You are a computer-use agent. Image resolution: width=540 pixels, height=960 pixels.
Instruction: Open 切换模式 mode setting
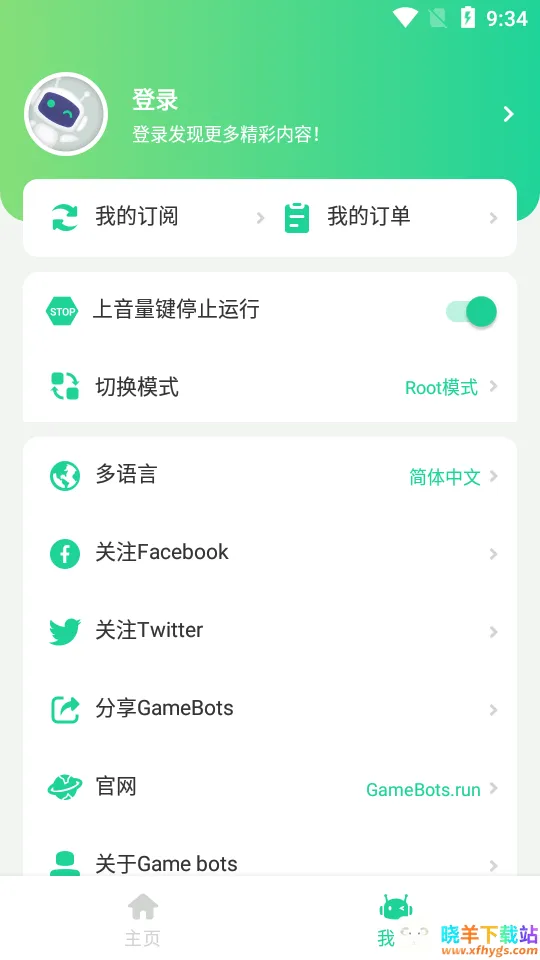point(270,388)
